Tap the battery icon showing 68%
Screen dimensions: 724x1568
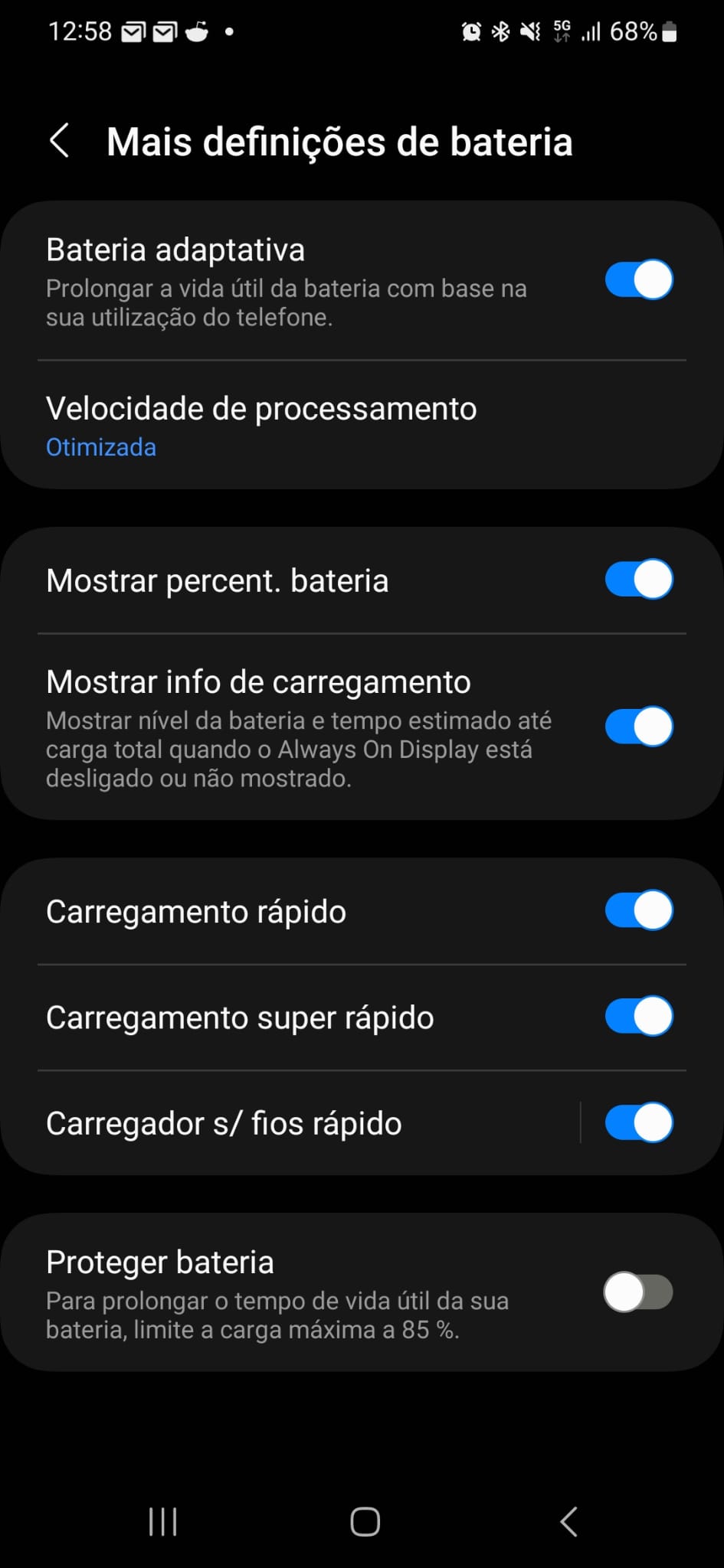(669, 31)
